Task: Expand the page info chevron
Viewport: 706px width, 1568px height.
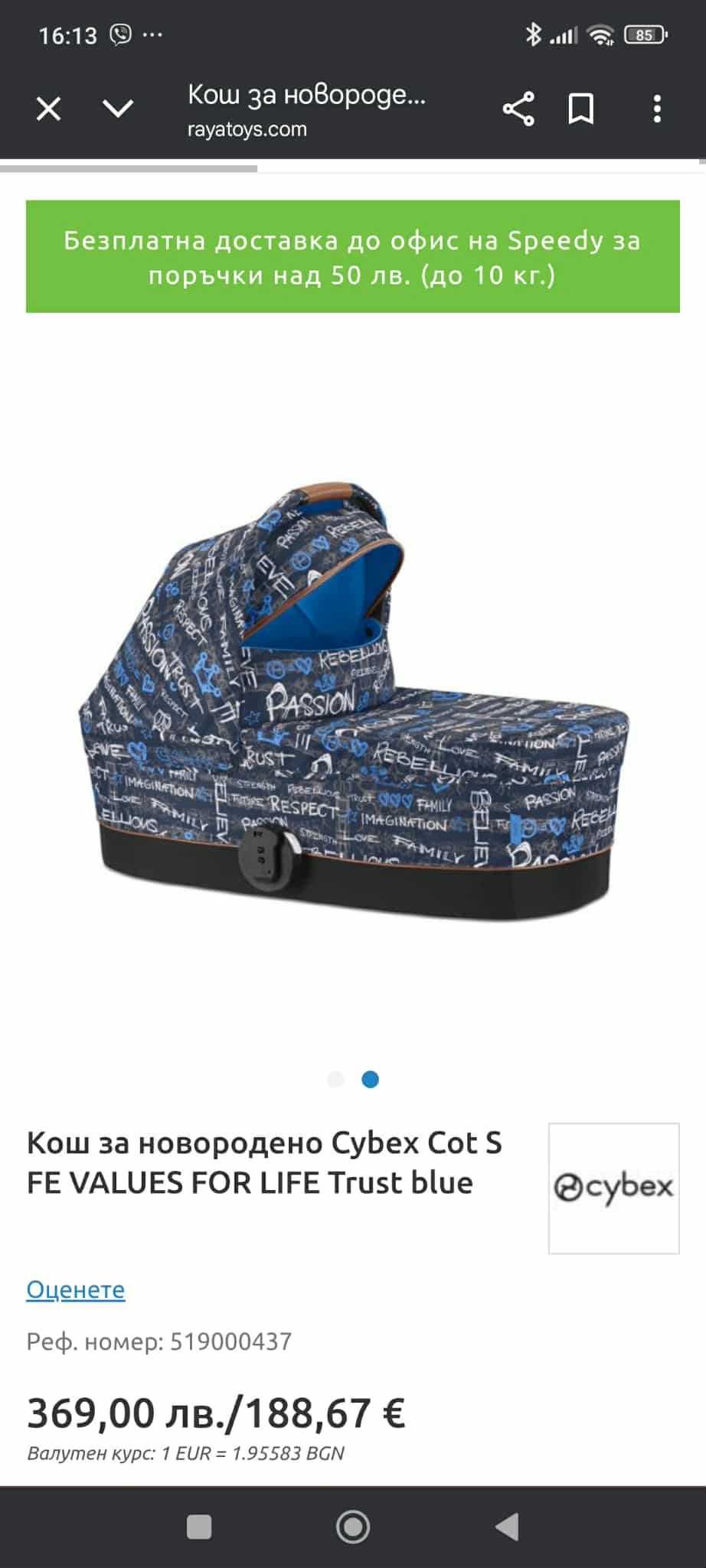Action: pos(118,109)
